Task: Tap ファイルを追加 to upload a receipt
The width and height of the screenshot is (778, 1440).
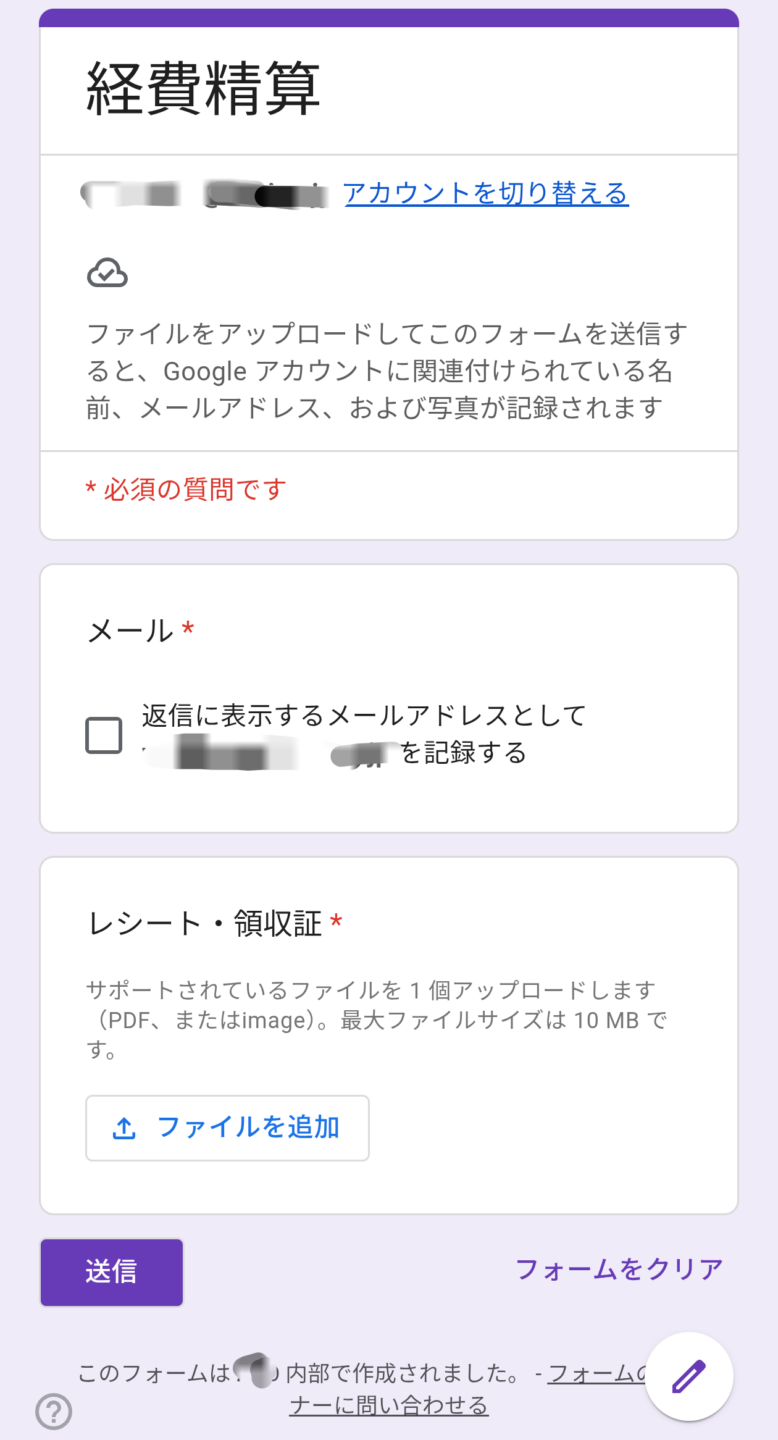Action: point(227,1128)
